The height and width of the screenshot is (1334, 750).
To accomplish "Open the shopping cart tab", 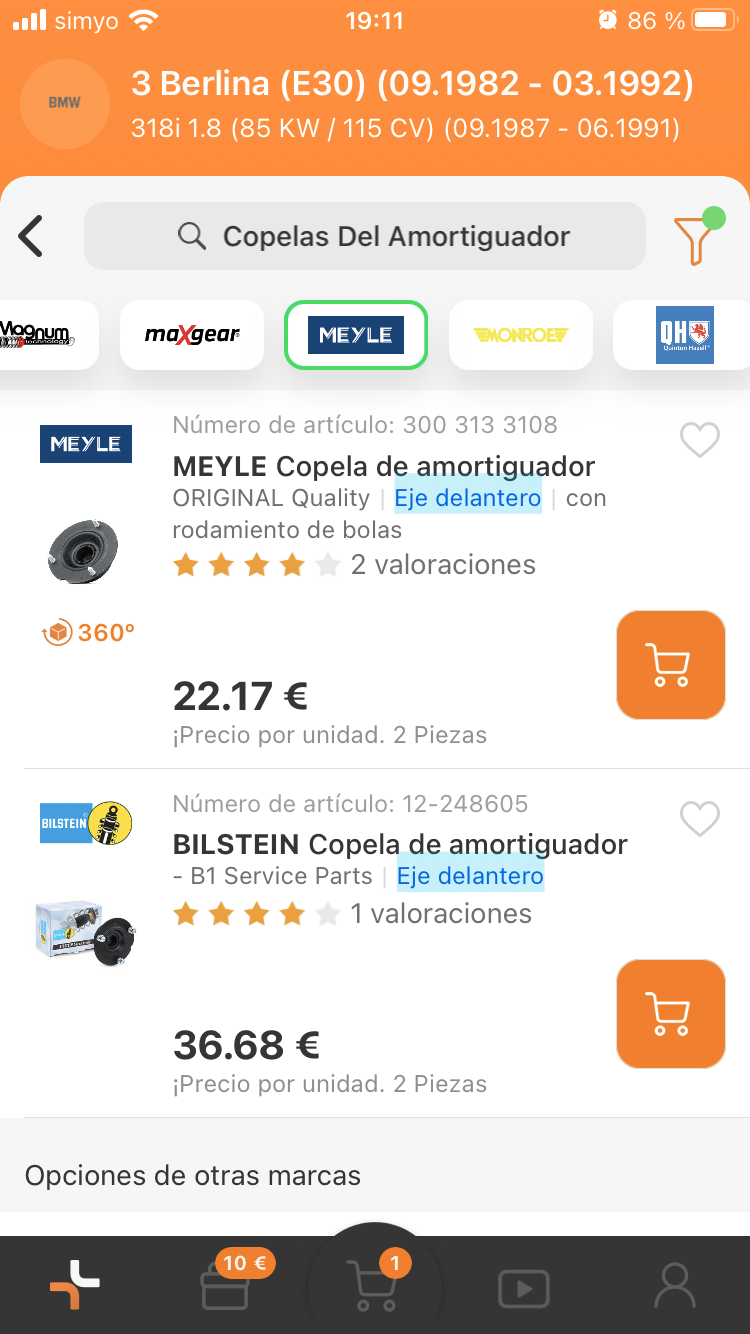I will (x=374, y=1285).
